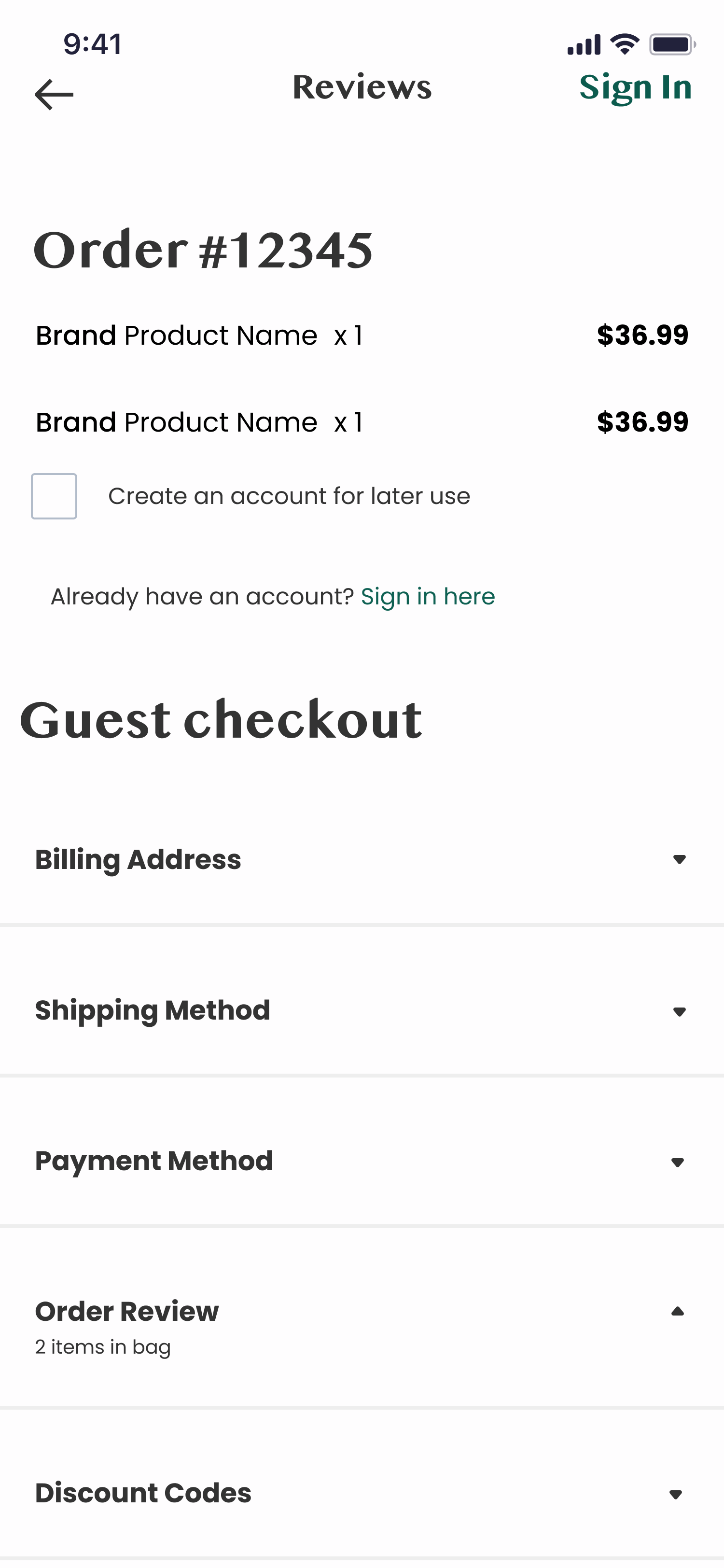The width and height of the screenshot is (724, 1568).
Task: Check the create an account box
Action: 54,496
